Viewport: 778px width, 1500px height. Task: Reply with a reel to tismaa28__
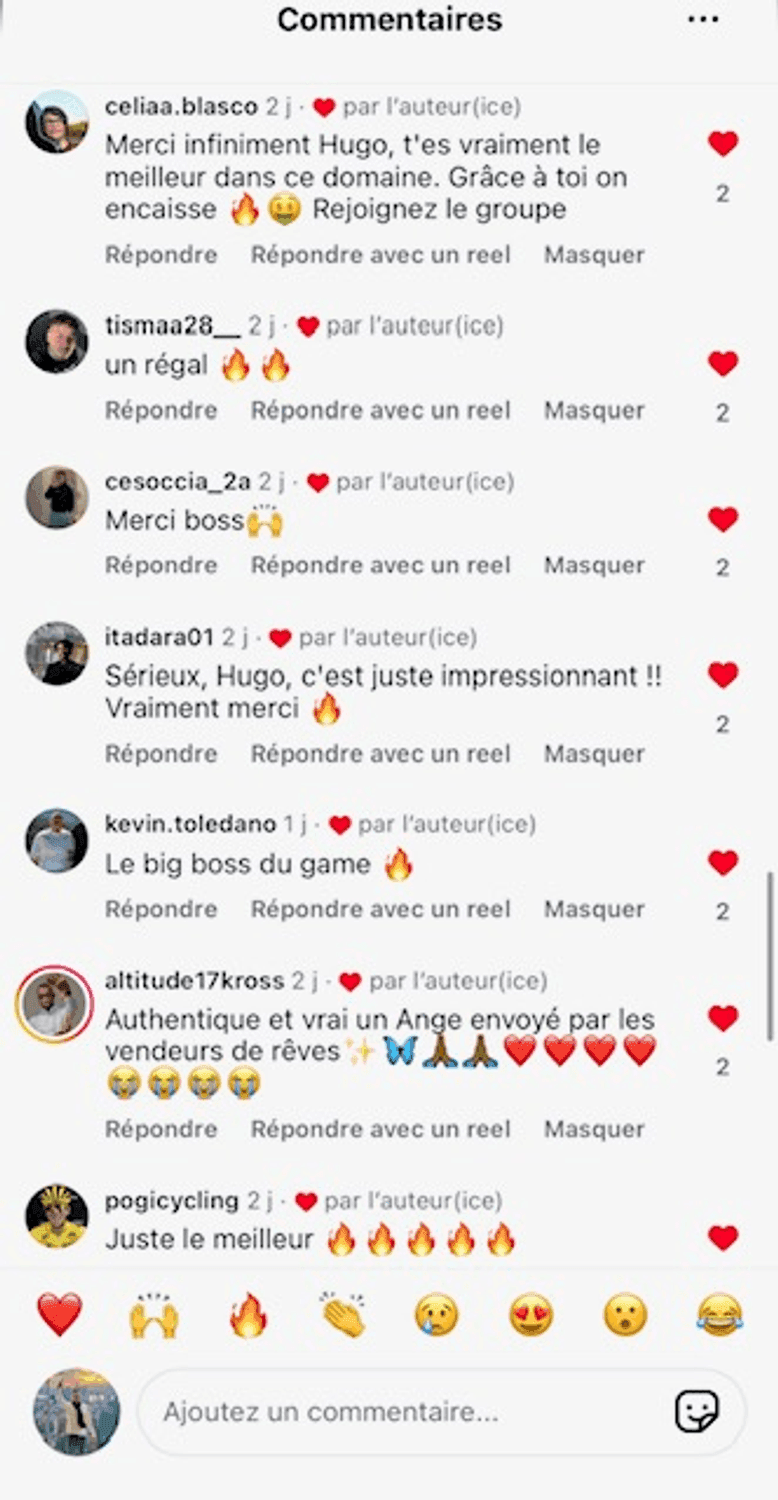coord(380,410)
